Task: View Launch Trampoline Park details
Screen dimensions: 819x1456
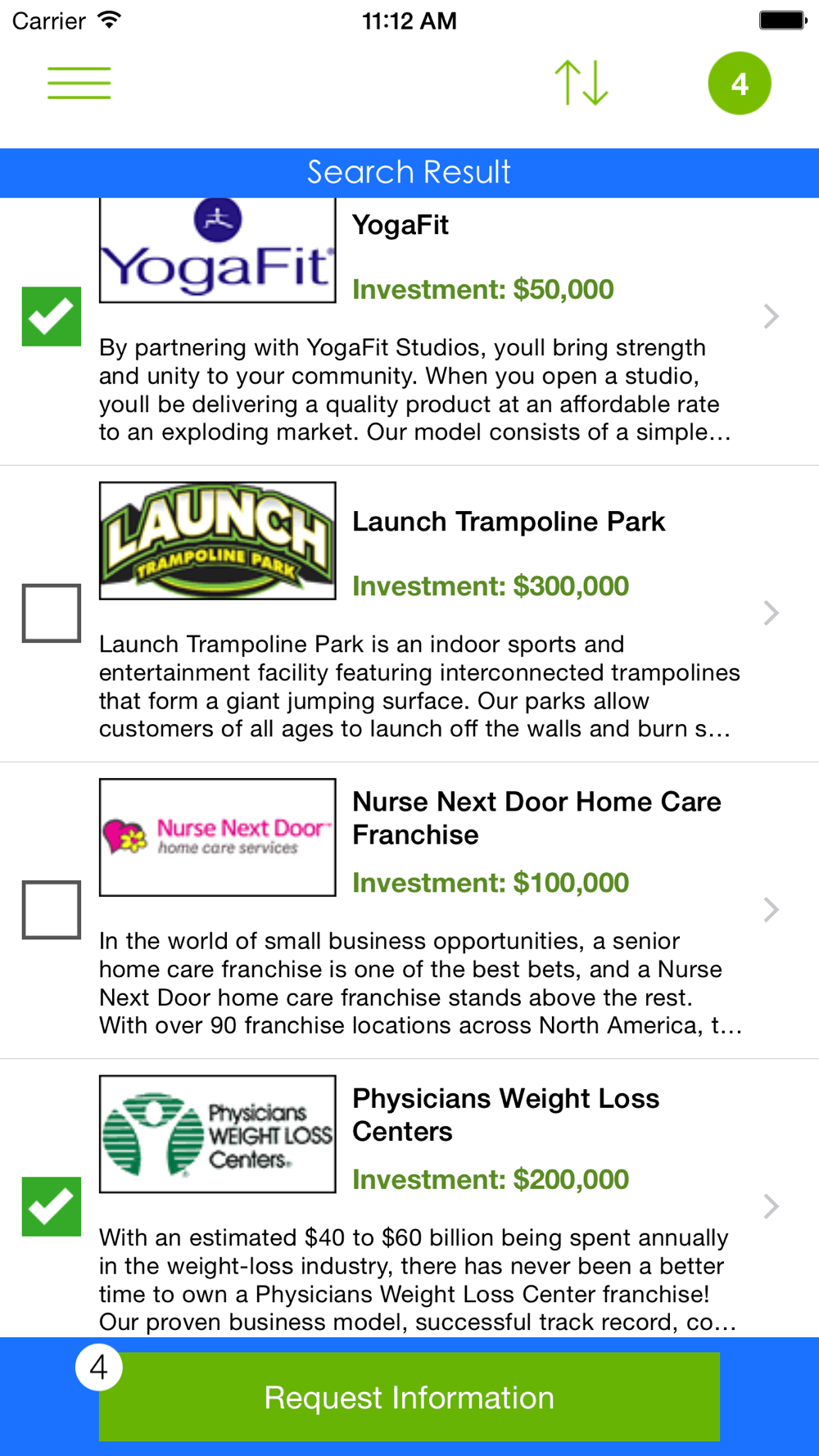Action: point(770,613)
